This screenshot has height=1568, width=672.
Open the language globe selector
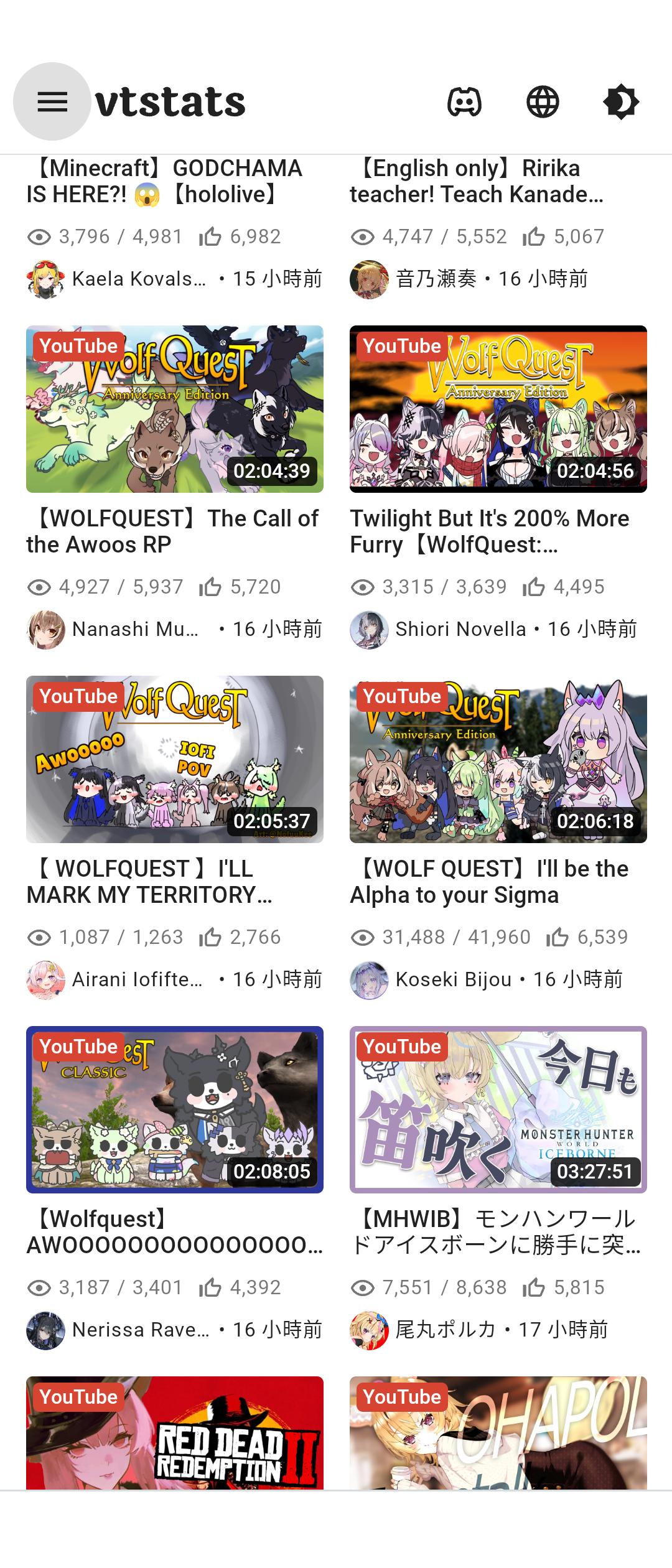(543, 101)
